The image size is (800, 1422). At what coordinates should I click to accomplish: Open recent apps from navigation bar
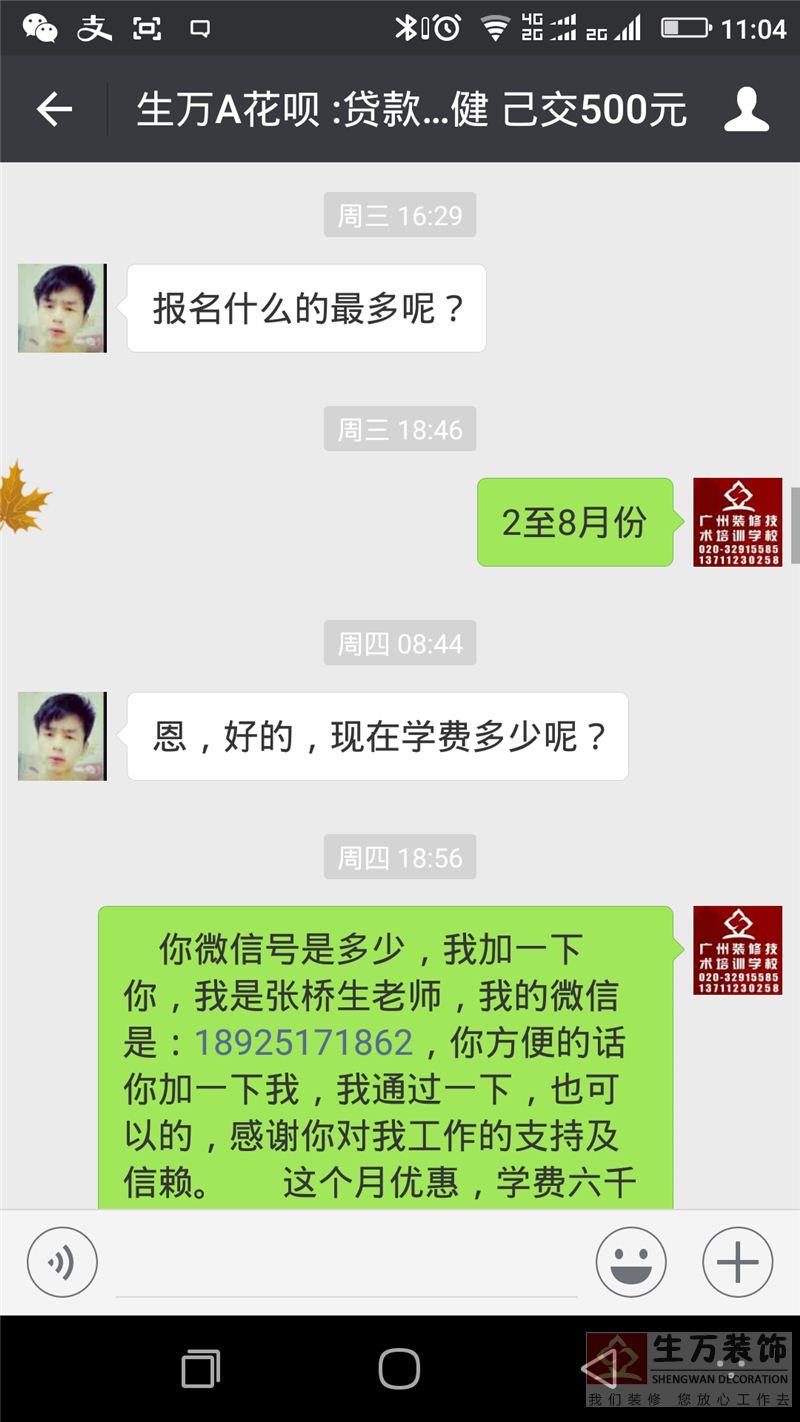200,1369
